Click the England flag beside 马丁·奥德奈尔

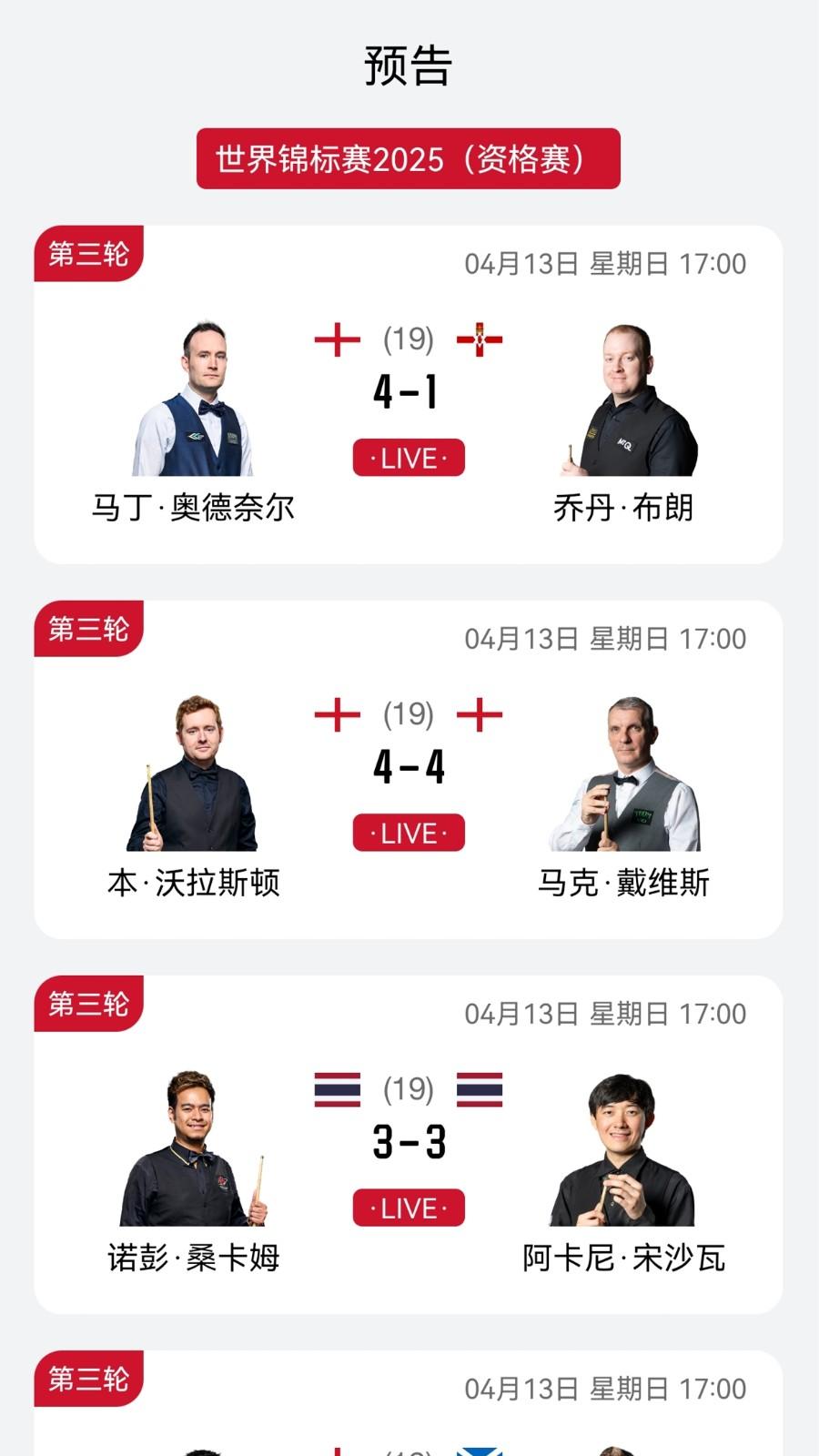coord(337,338)
